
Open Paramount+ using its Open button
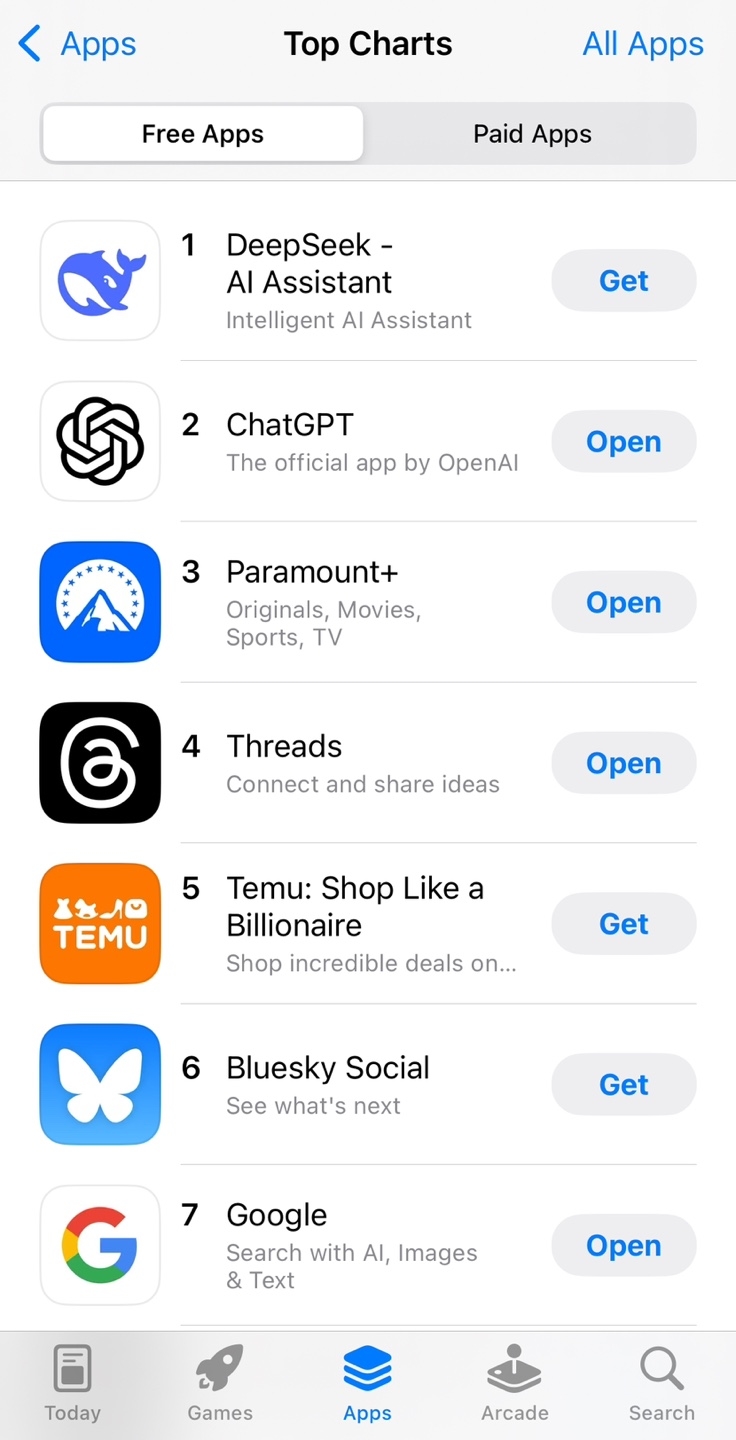click(x=624, y=603)
